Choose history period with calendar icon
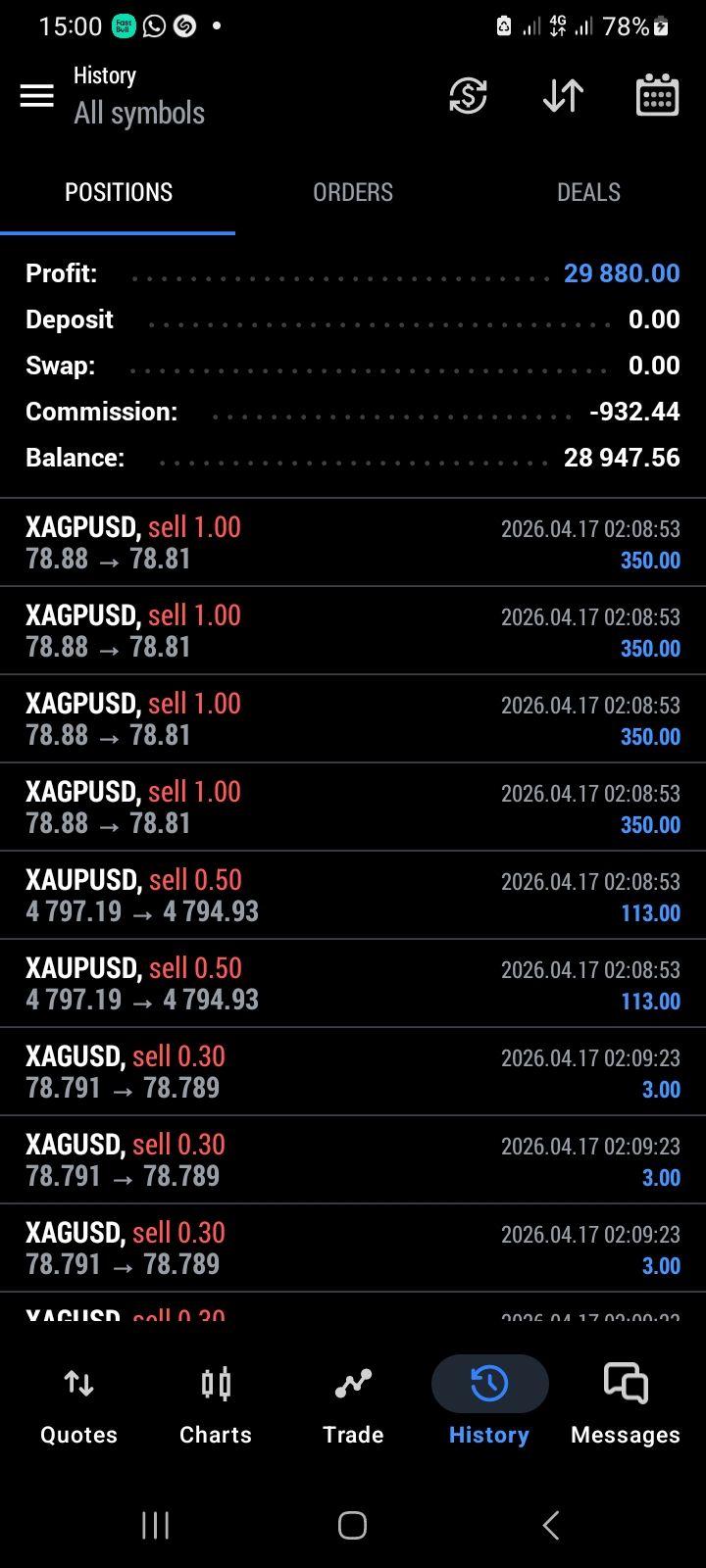Screen dimensions: 706x1568 click(x=657, y=95)
